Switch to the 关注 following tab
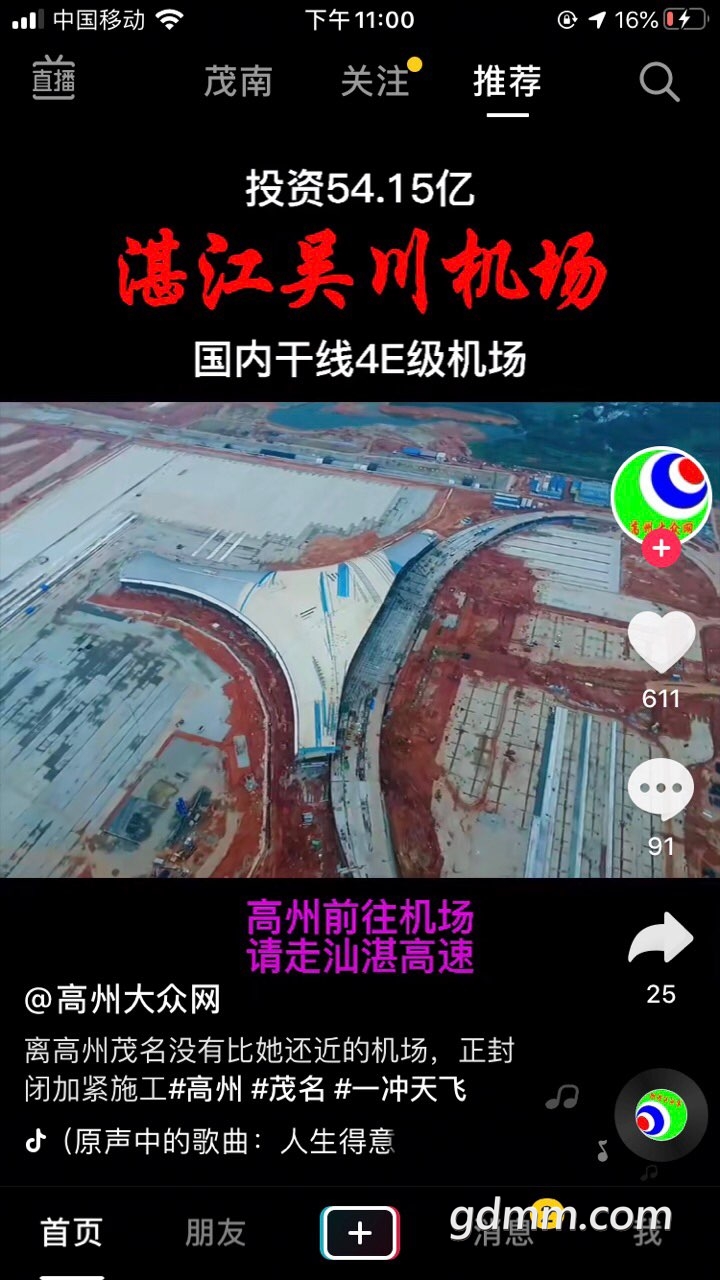 [375, 82]
